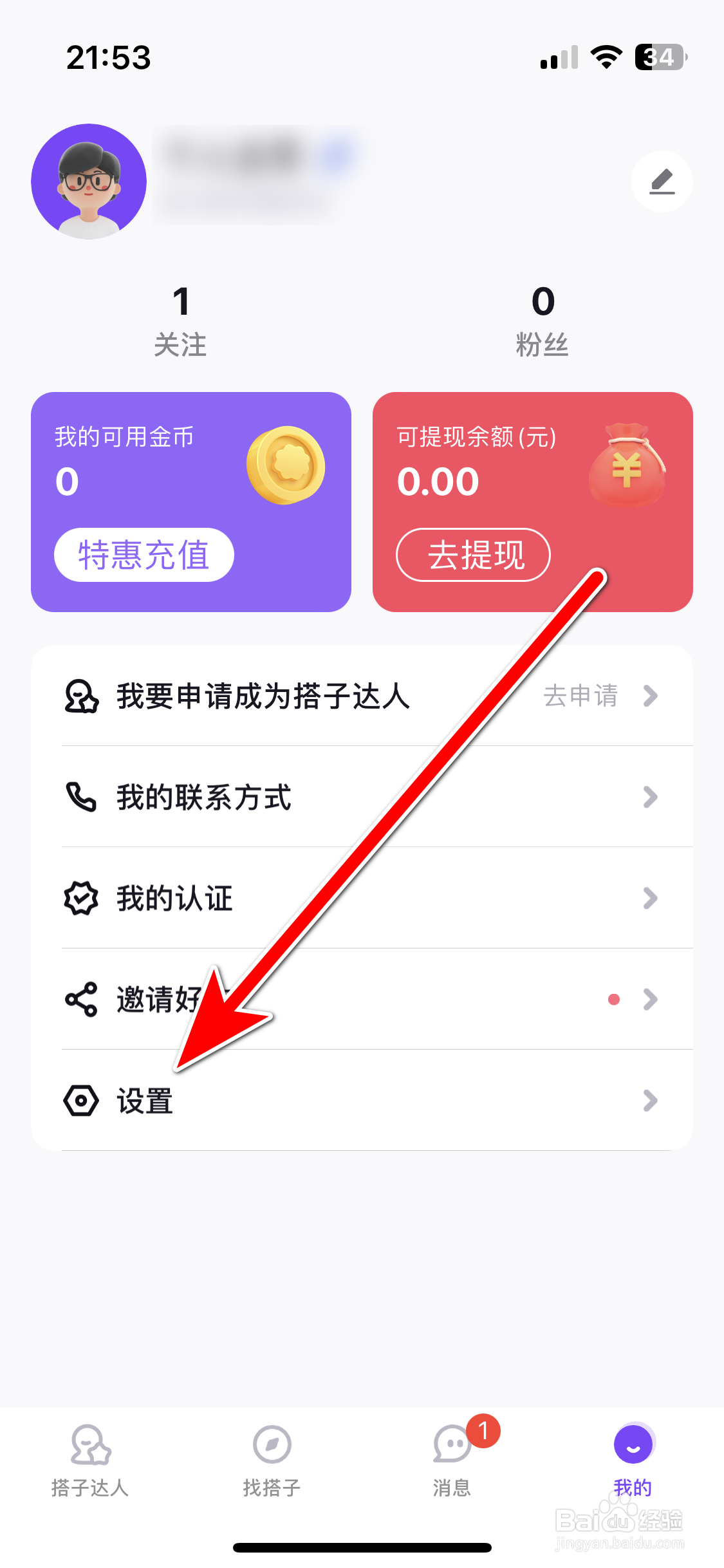Click the red money bag icon
This screenshot has width=724, height=1568.
[628, 467]
